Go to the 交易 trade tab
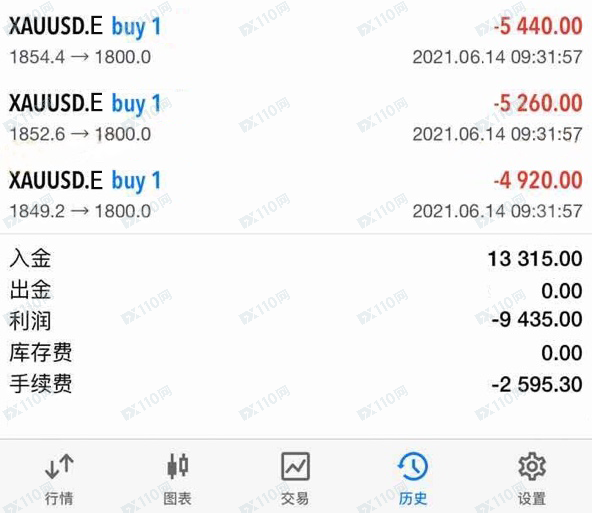This screenshot has height=513, width=592. (x=296, y=478)
